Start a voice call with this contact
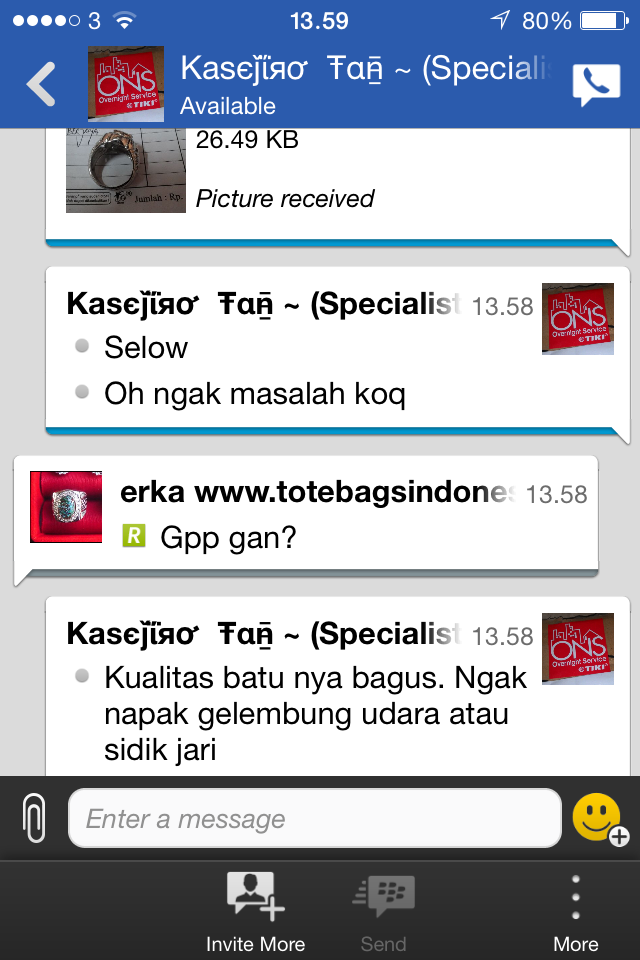The width and height of the screenshot is (640, 960). tap(596, 85)
